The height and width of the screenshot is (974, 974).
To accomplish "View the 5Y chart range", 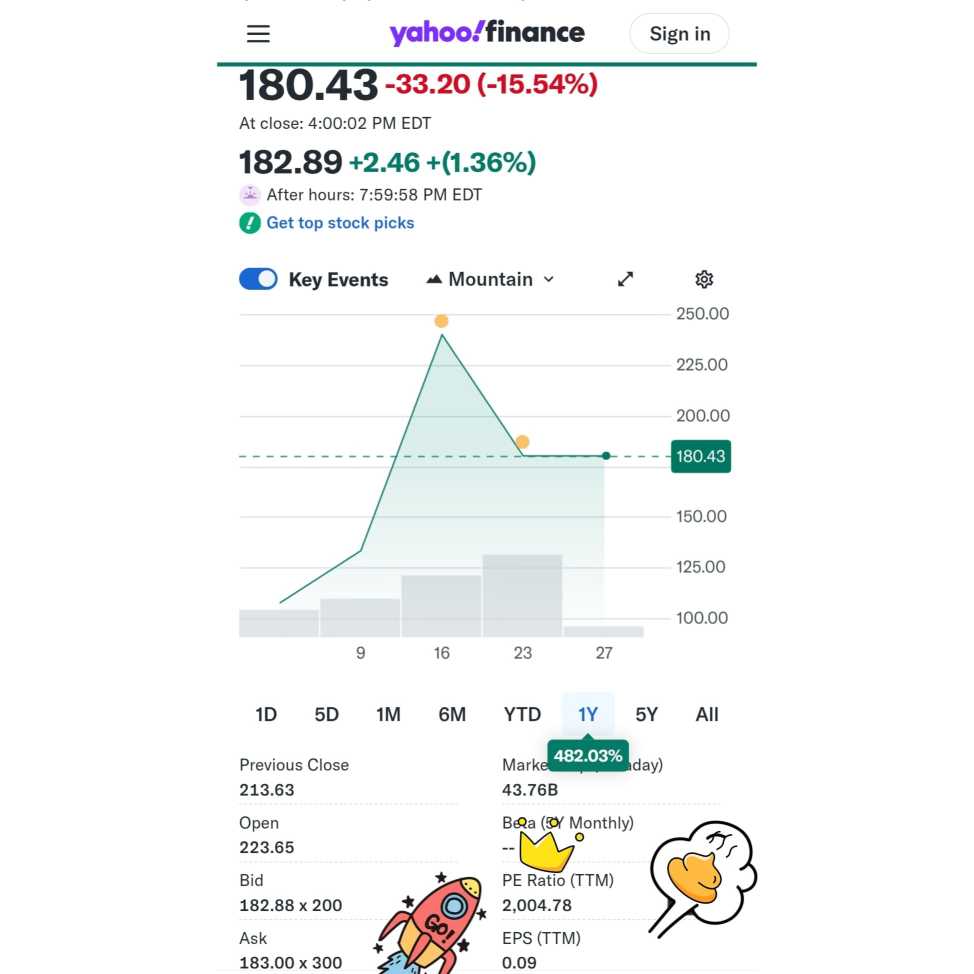I will tap(647, 714).
